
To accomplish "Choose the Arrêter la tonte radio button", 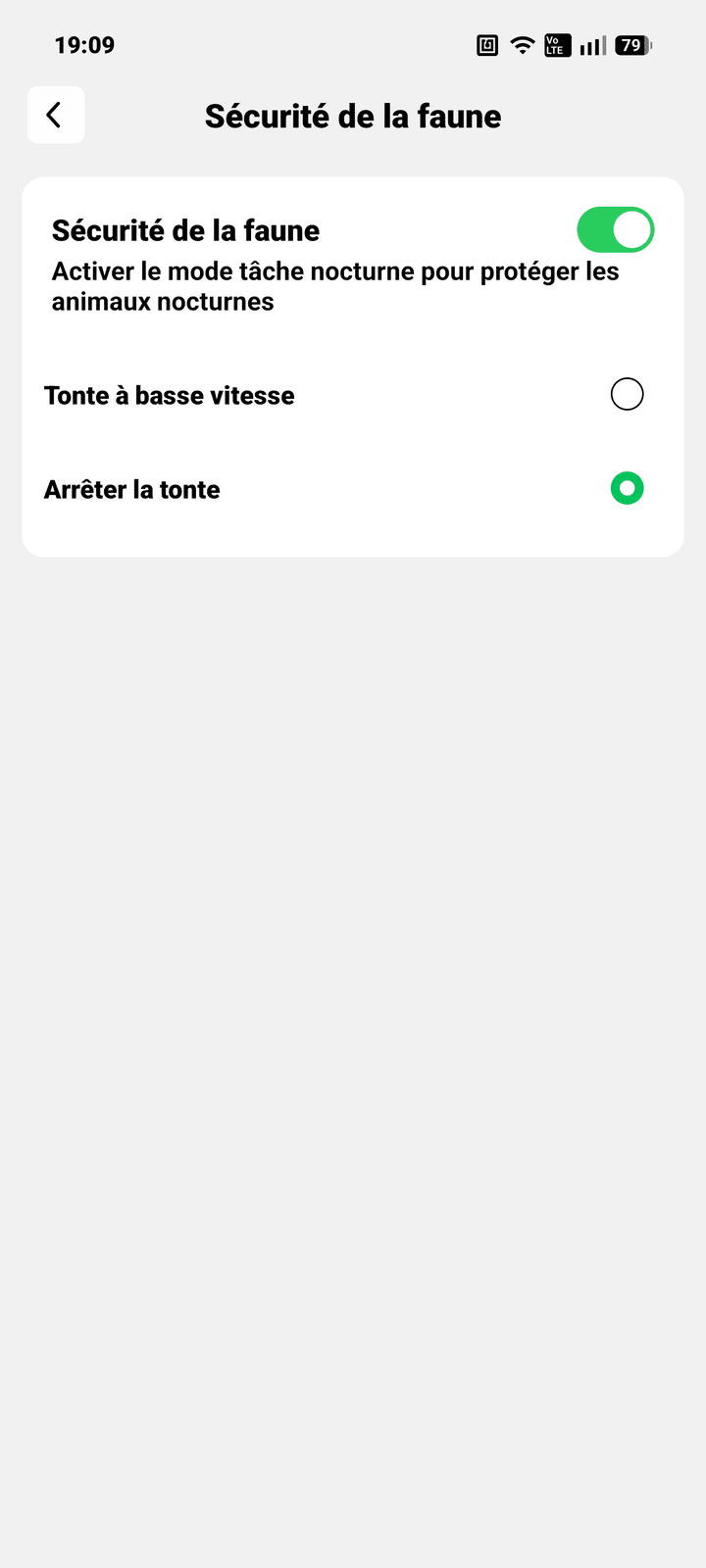I will pyautogui.click(x=627, y=488).
